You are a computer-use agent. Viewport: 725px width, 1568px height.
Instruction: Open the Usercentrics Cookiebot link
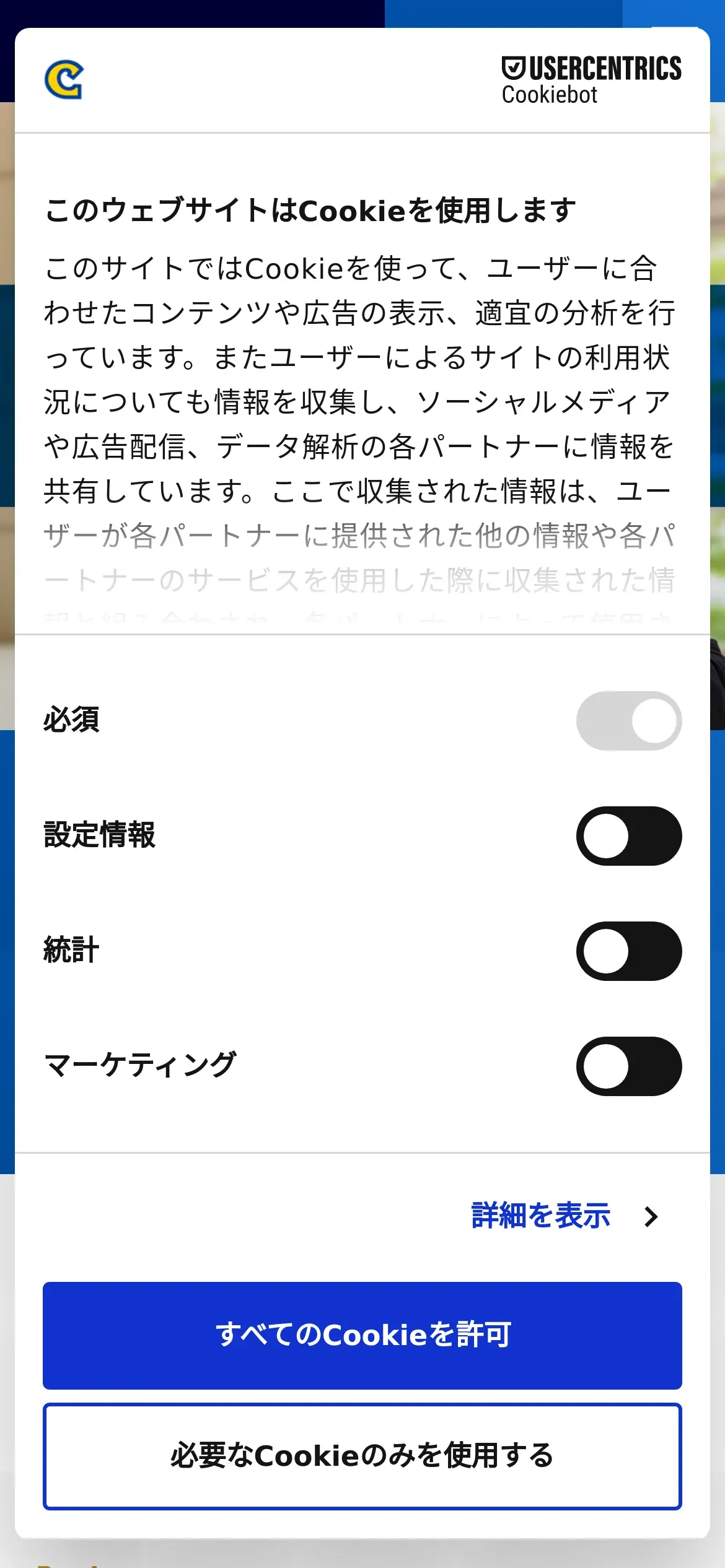[x=591, y=81]
